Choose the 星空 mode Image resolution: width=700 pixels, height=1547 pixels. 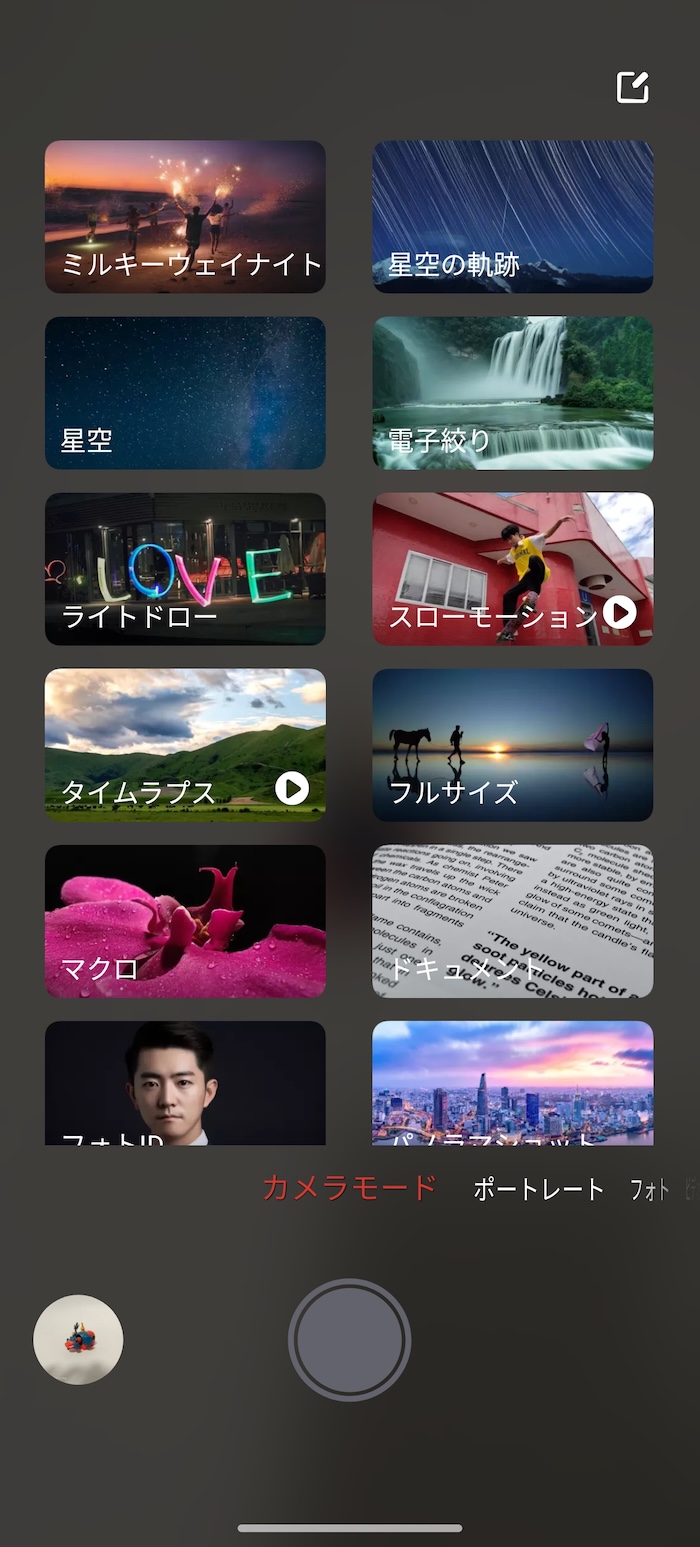(x=185, y=393)
